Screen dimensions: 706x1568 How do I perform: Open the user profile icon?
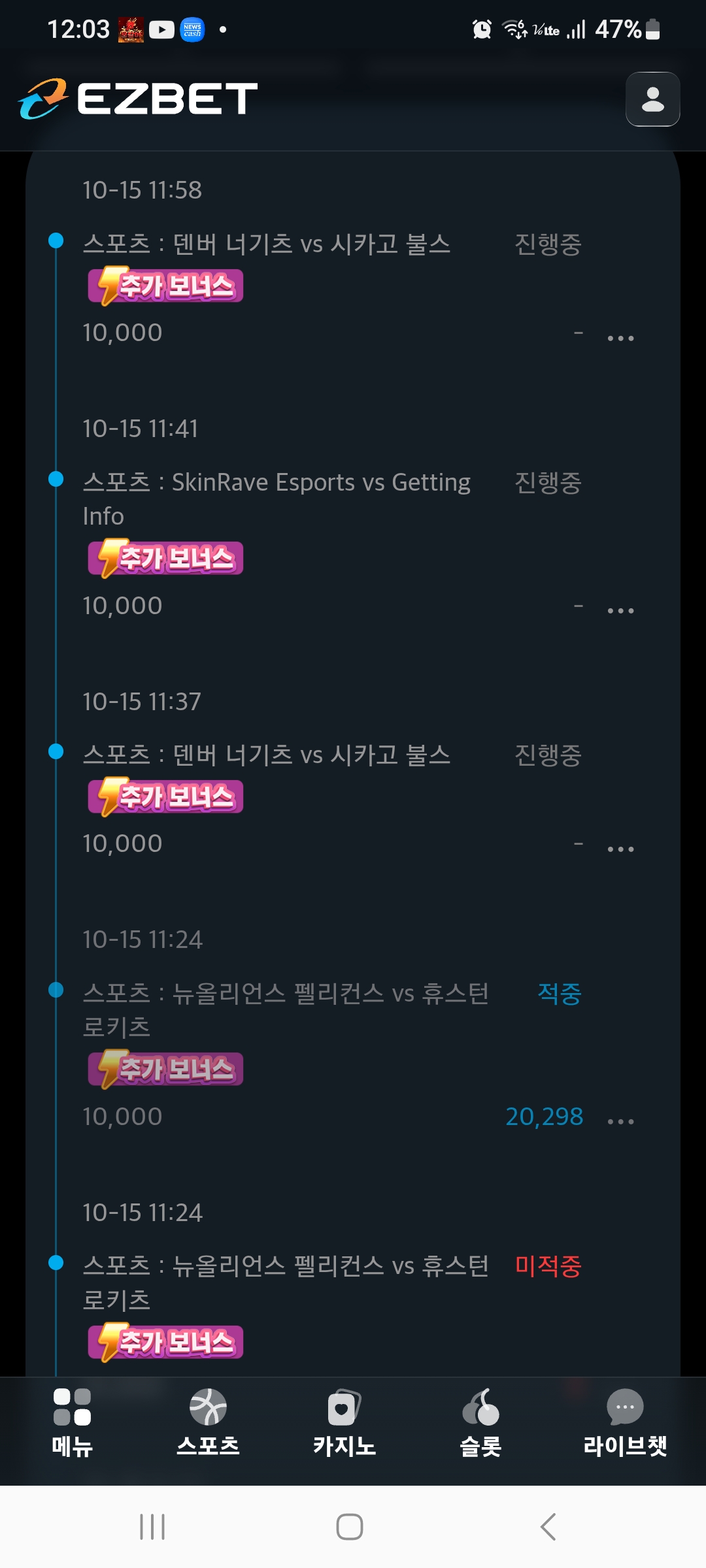652,99
